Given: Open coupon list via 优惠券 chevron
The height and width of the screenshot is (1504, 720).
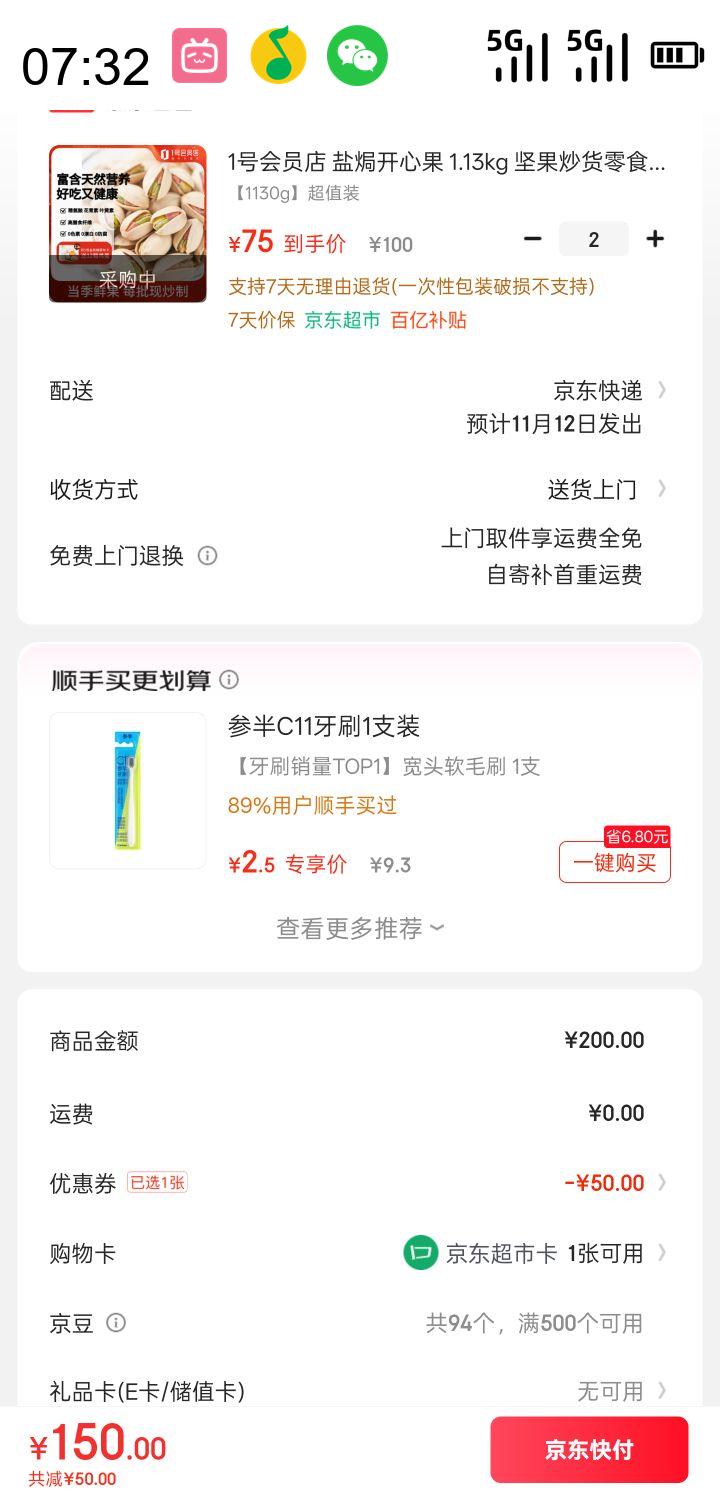Looking at the screenshot, I should (661, 1181).
